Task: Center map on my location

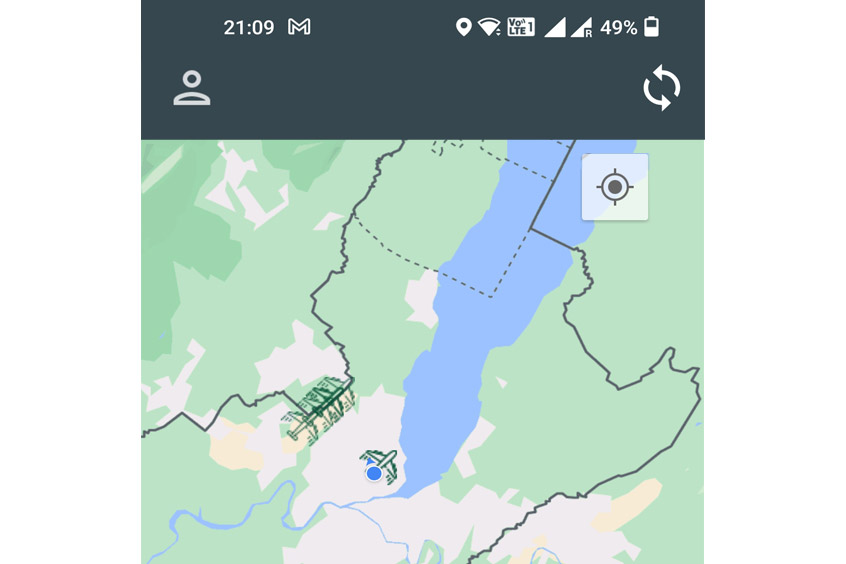Action: click(615, 187)
